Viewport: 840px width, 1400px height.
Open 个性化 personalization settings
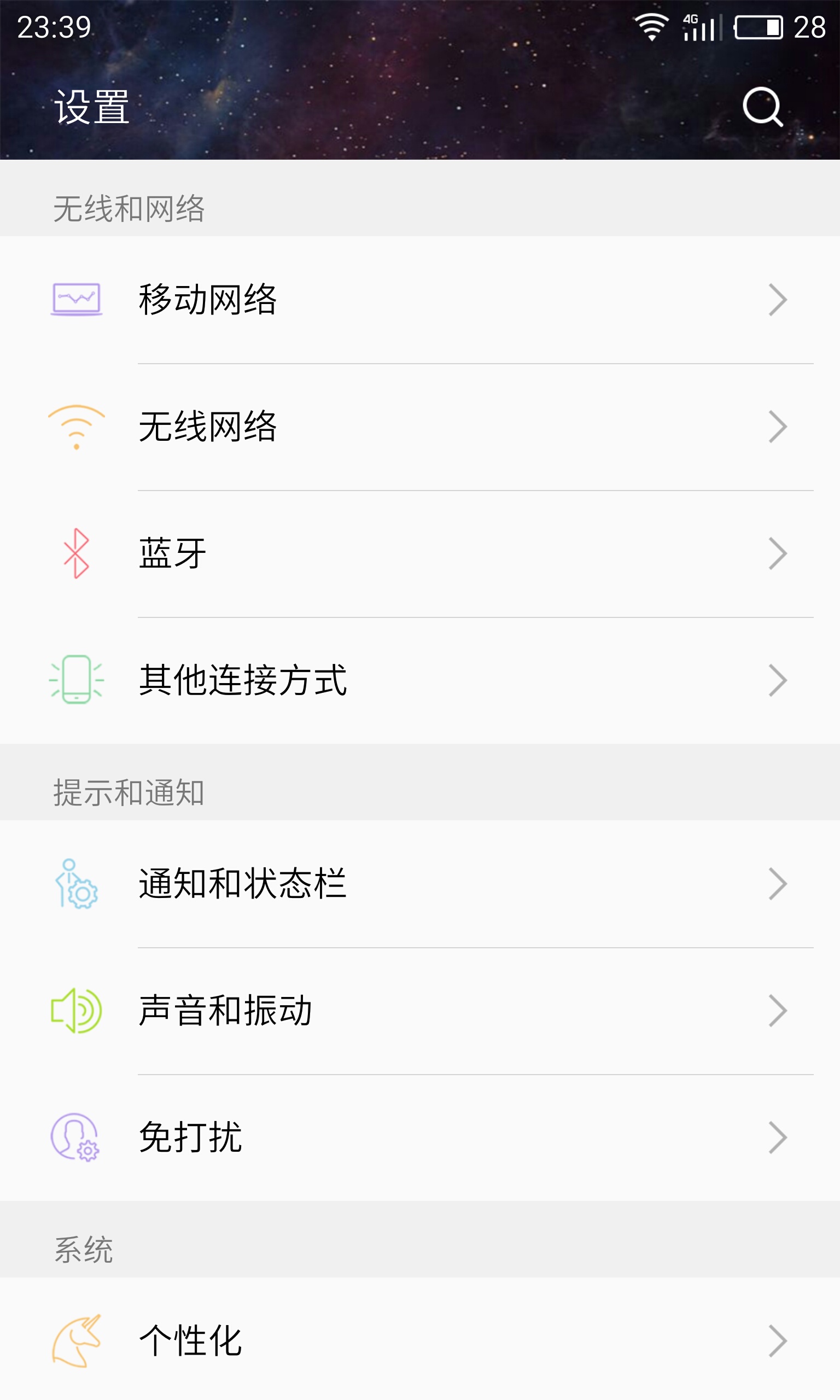pos(420,1340)
